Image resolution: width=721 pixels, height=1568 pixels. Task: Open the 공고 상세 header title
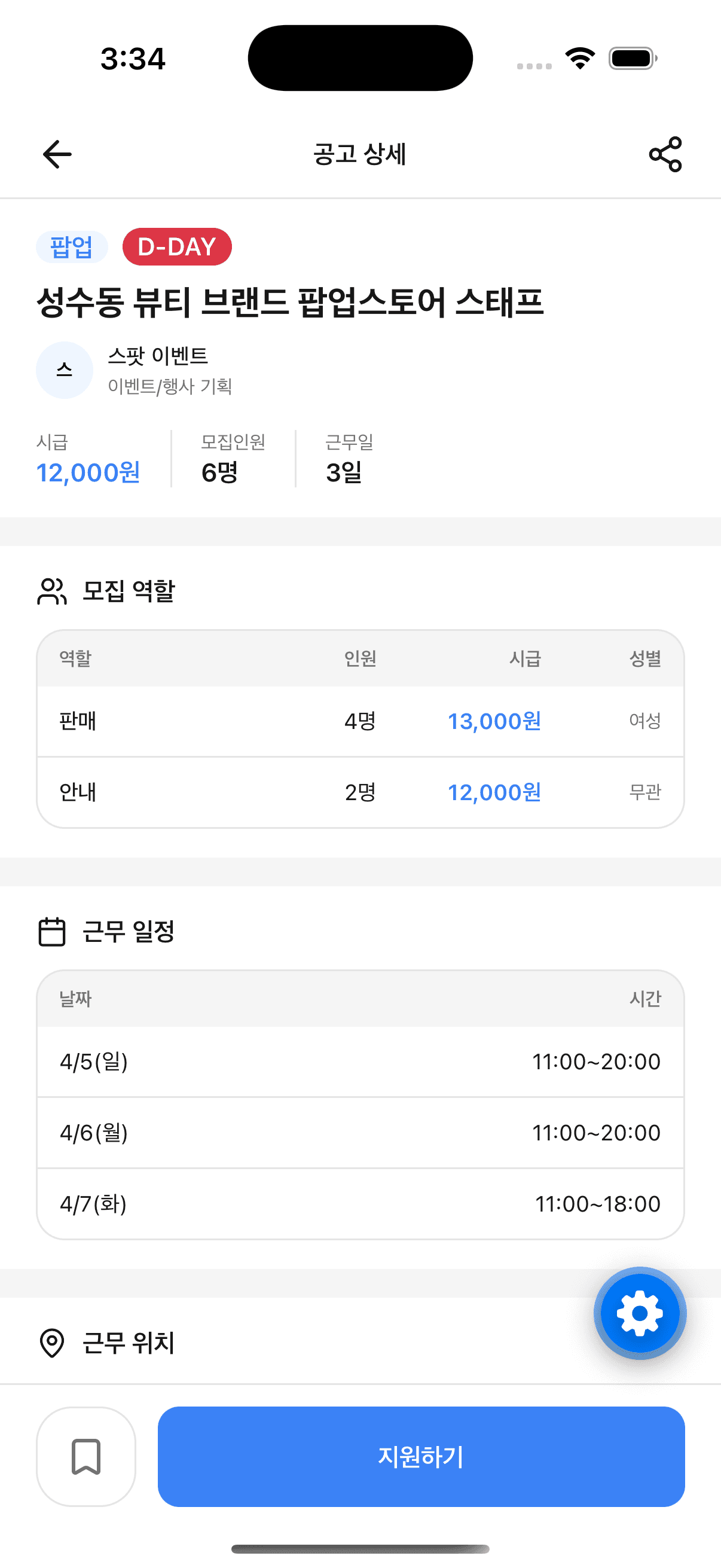360,155
